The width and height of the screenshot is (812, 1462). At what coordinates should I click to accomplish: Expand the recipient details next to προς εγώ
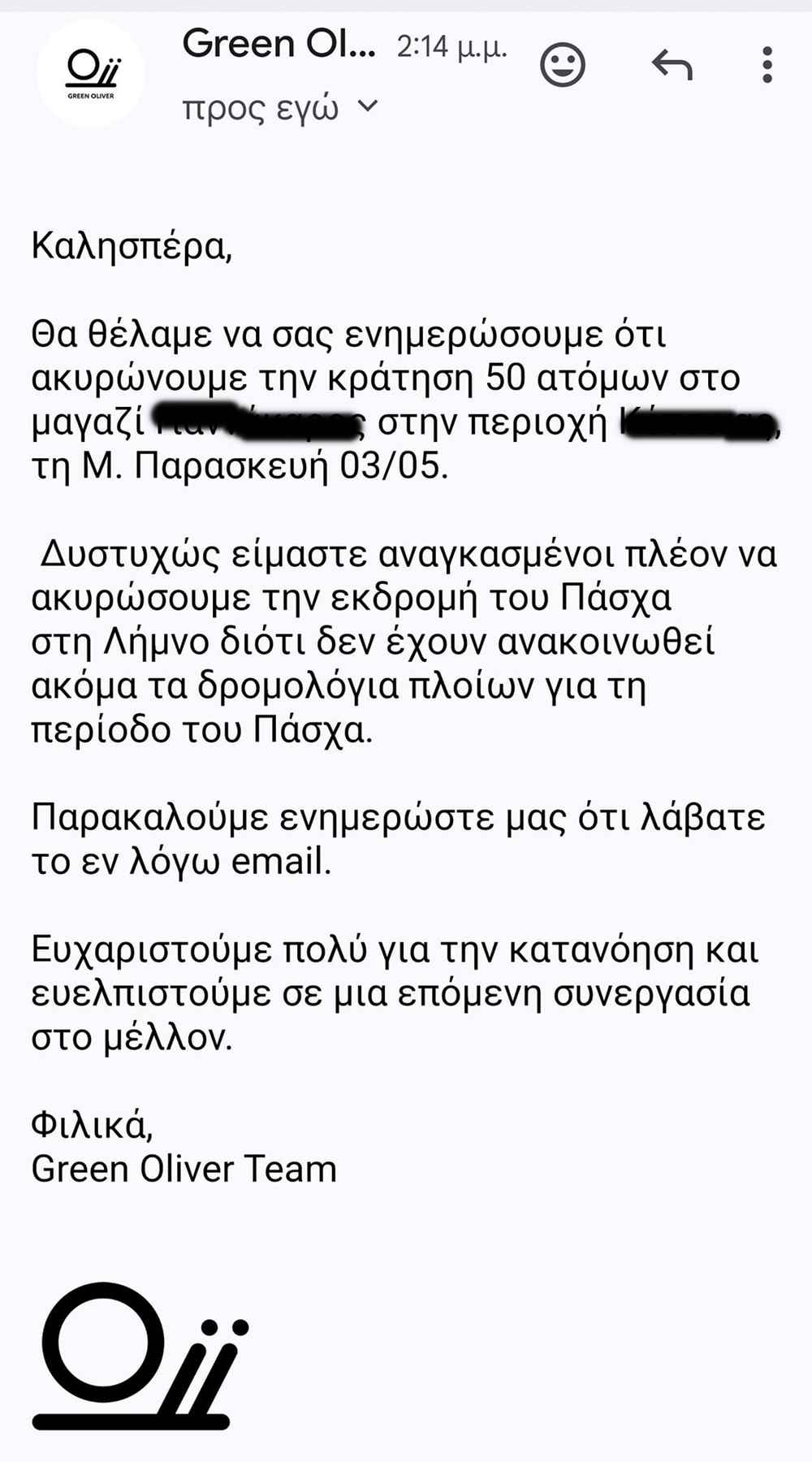click(x=368, y=106)
